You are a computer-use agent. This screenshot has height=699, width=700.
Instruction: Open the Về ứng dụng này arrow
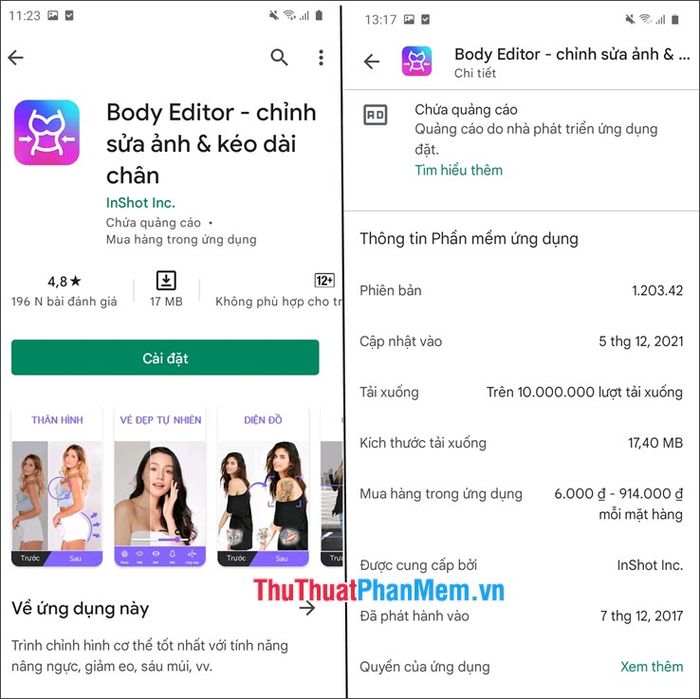[x=307, y=608]
